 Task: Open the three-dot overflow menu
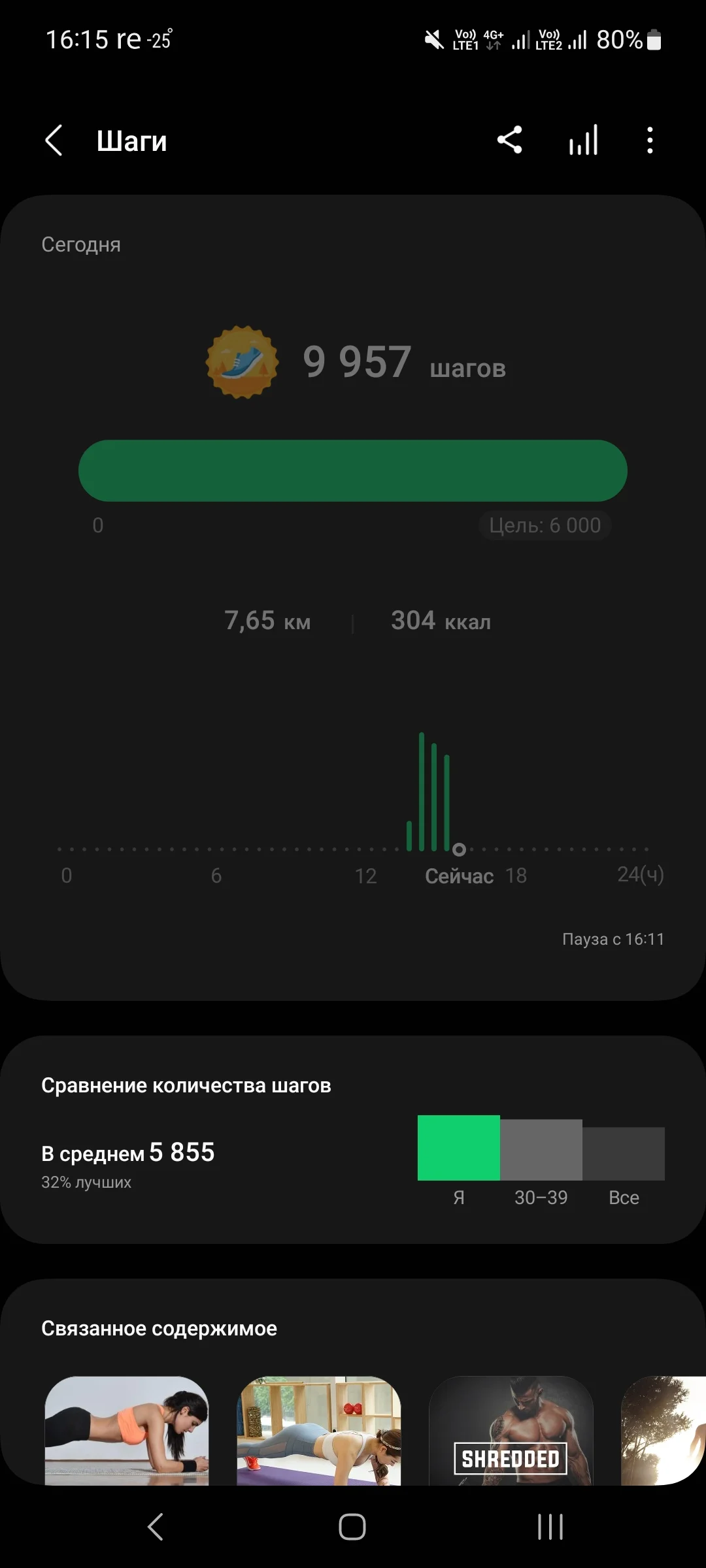click(649, 140)
